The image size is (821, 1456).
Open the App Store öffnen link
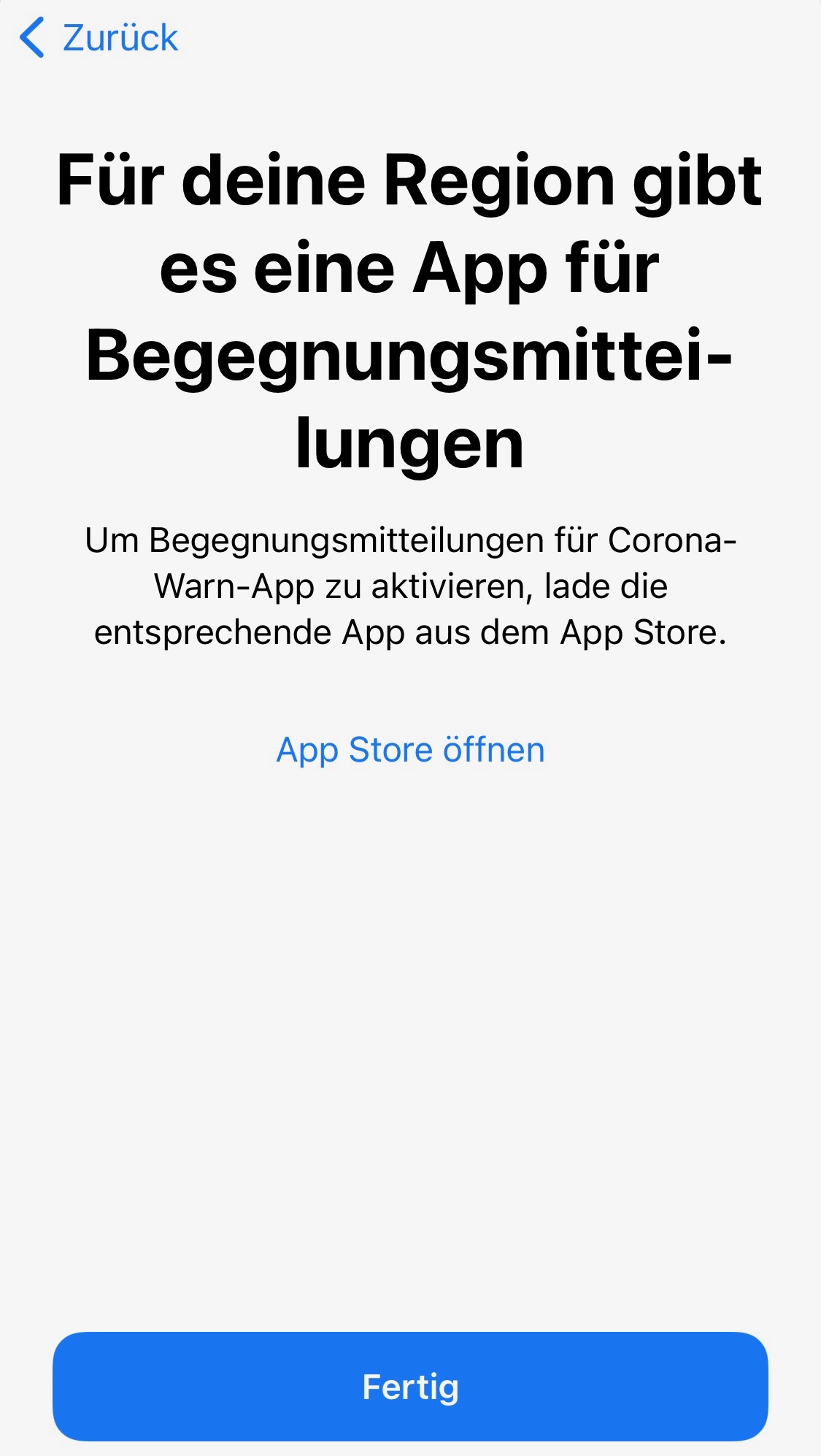click(410, 750)
